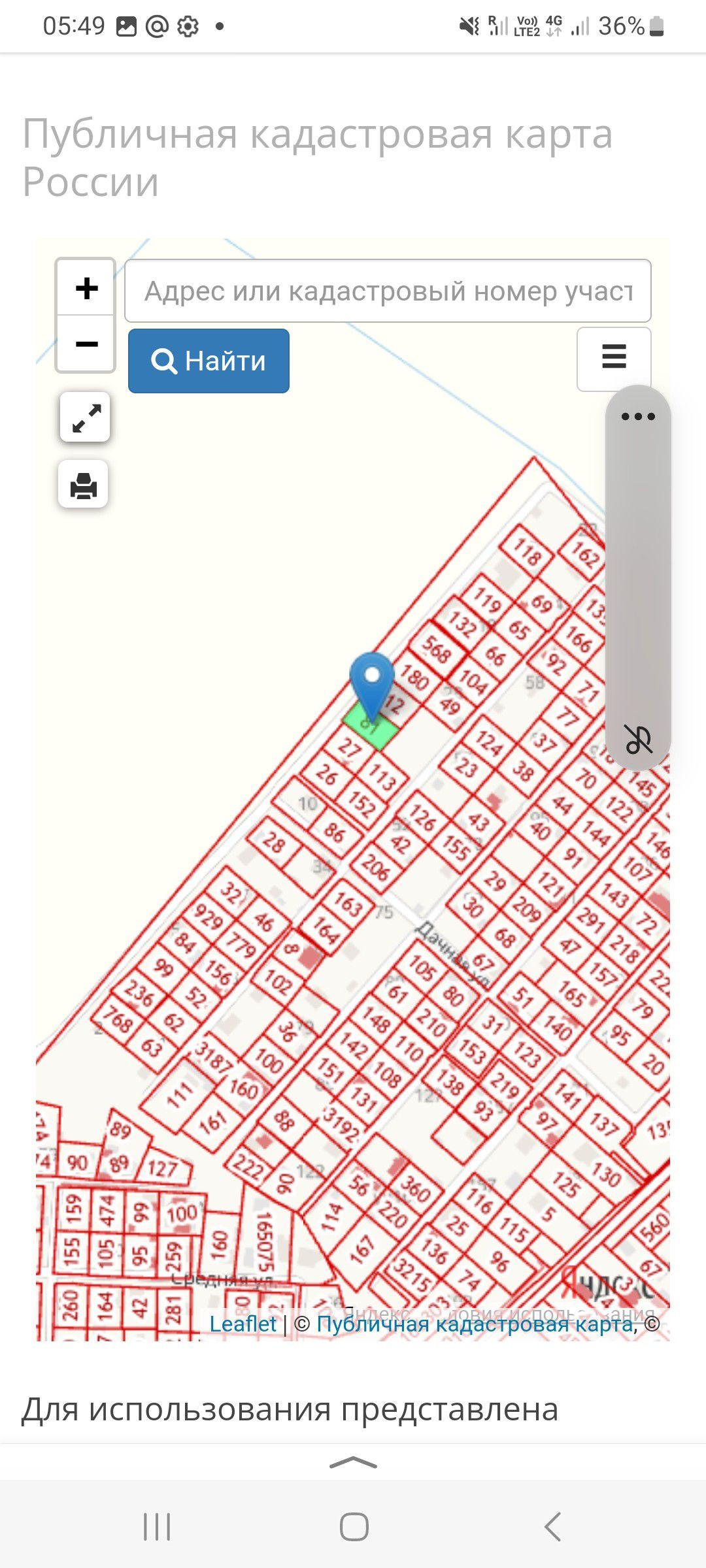Tap the address or cadastral number field
This screenshot has height=1568, width=706.
pos(388,291)
